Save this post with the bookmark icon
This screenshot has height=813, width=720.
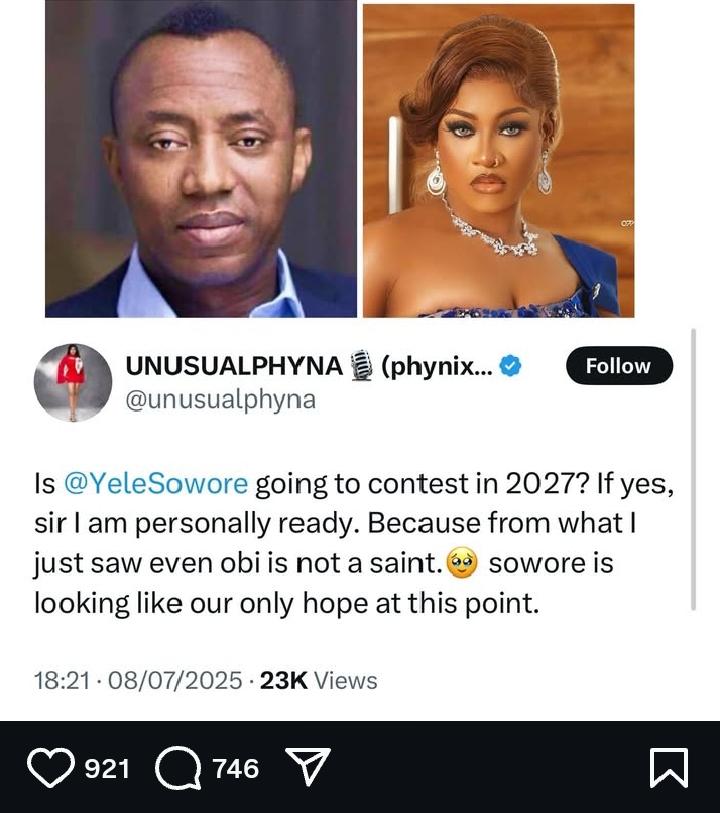pos(668,768)
